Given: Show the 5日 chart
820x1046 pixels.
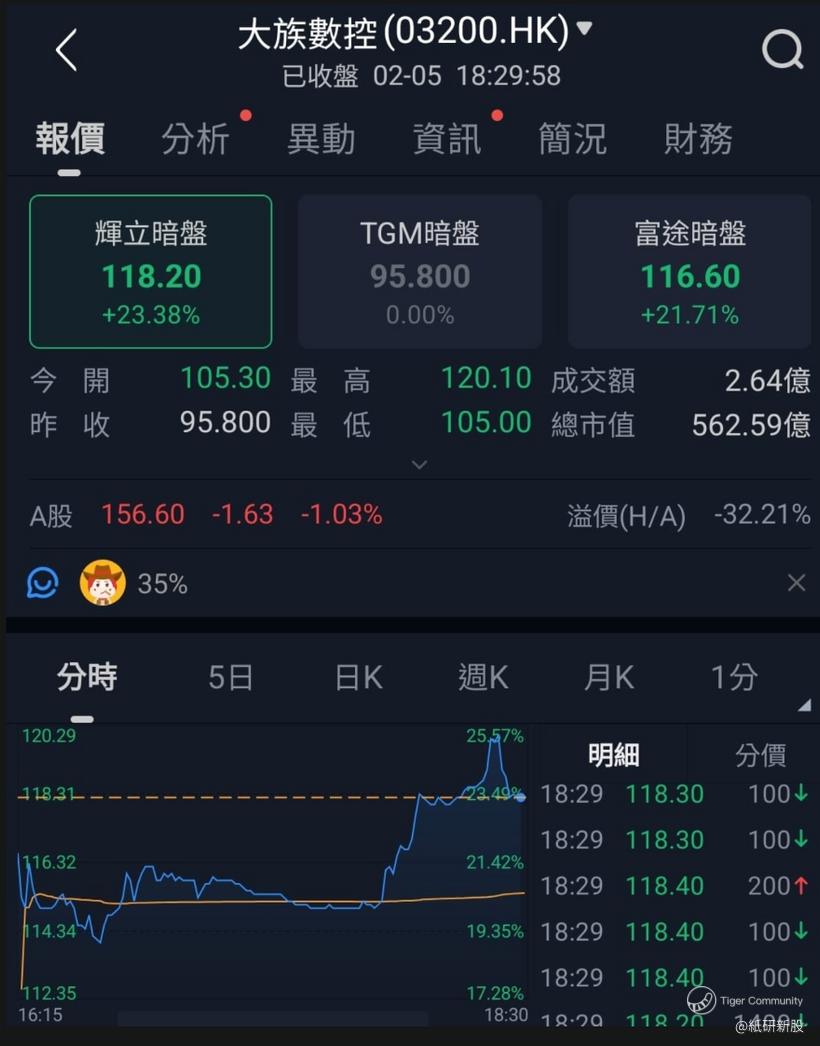Looking at the screenshot, I should tap(230, 678).
